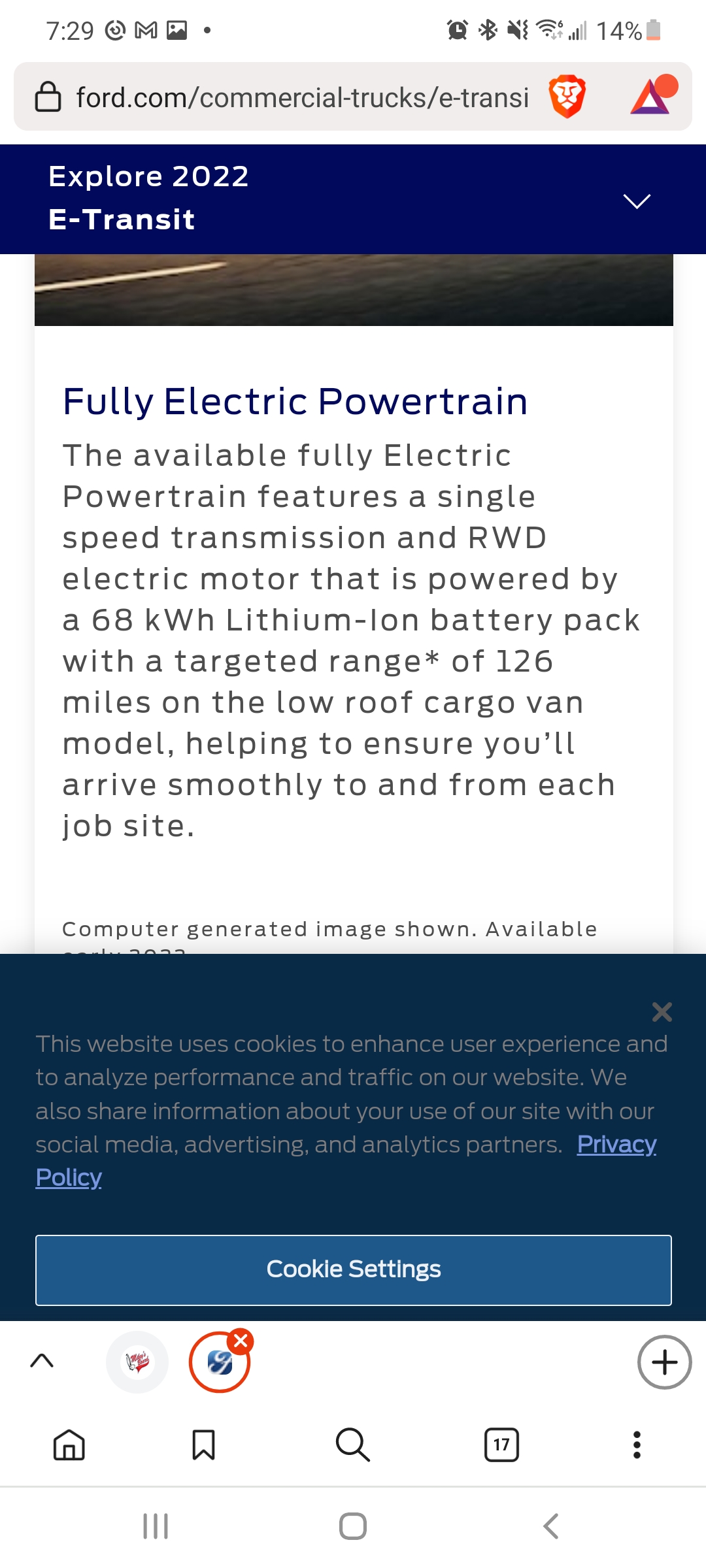Bookmark this page
706x1568 pixels.
coord(203,1445)
